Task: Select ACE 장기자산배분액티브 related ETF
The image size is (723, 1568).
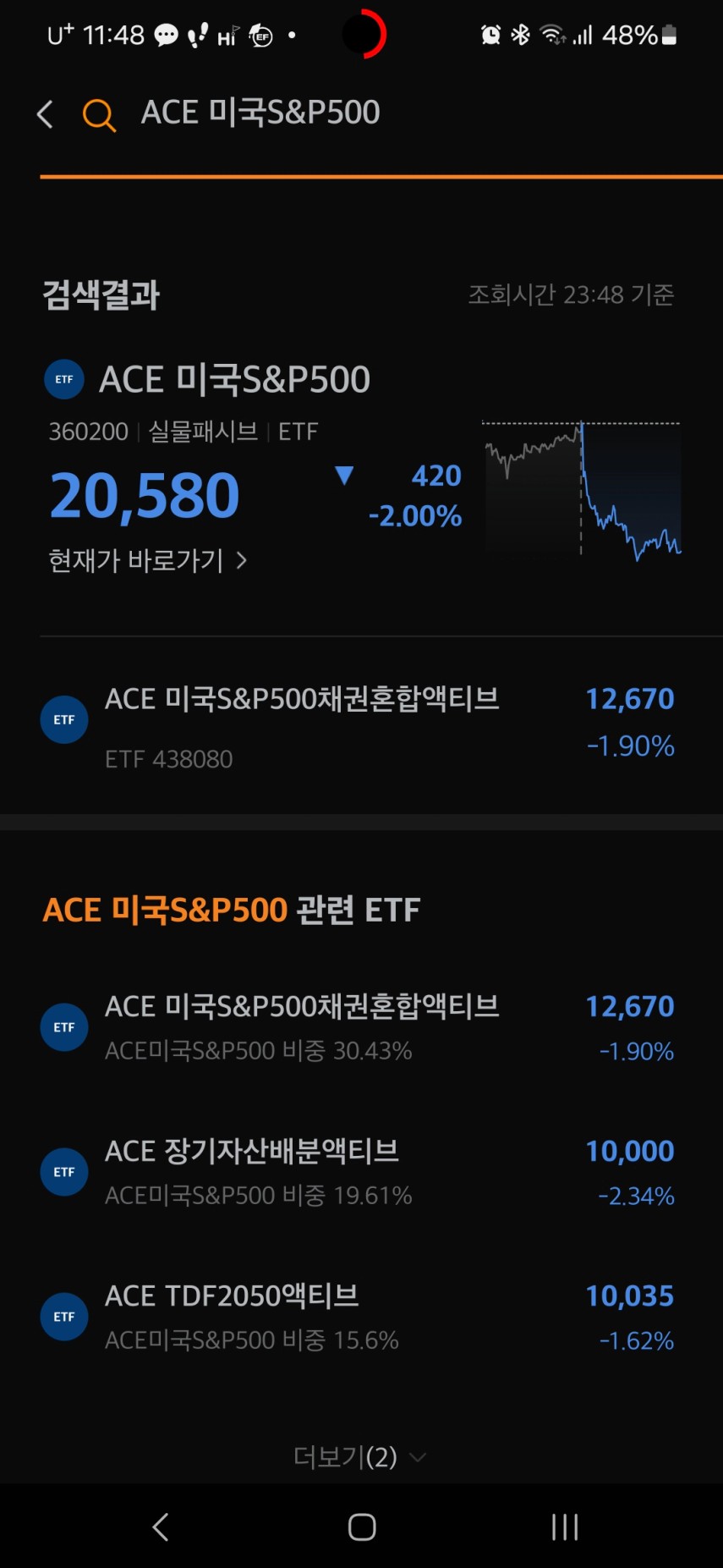Action: 361,1171
